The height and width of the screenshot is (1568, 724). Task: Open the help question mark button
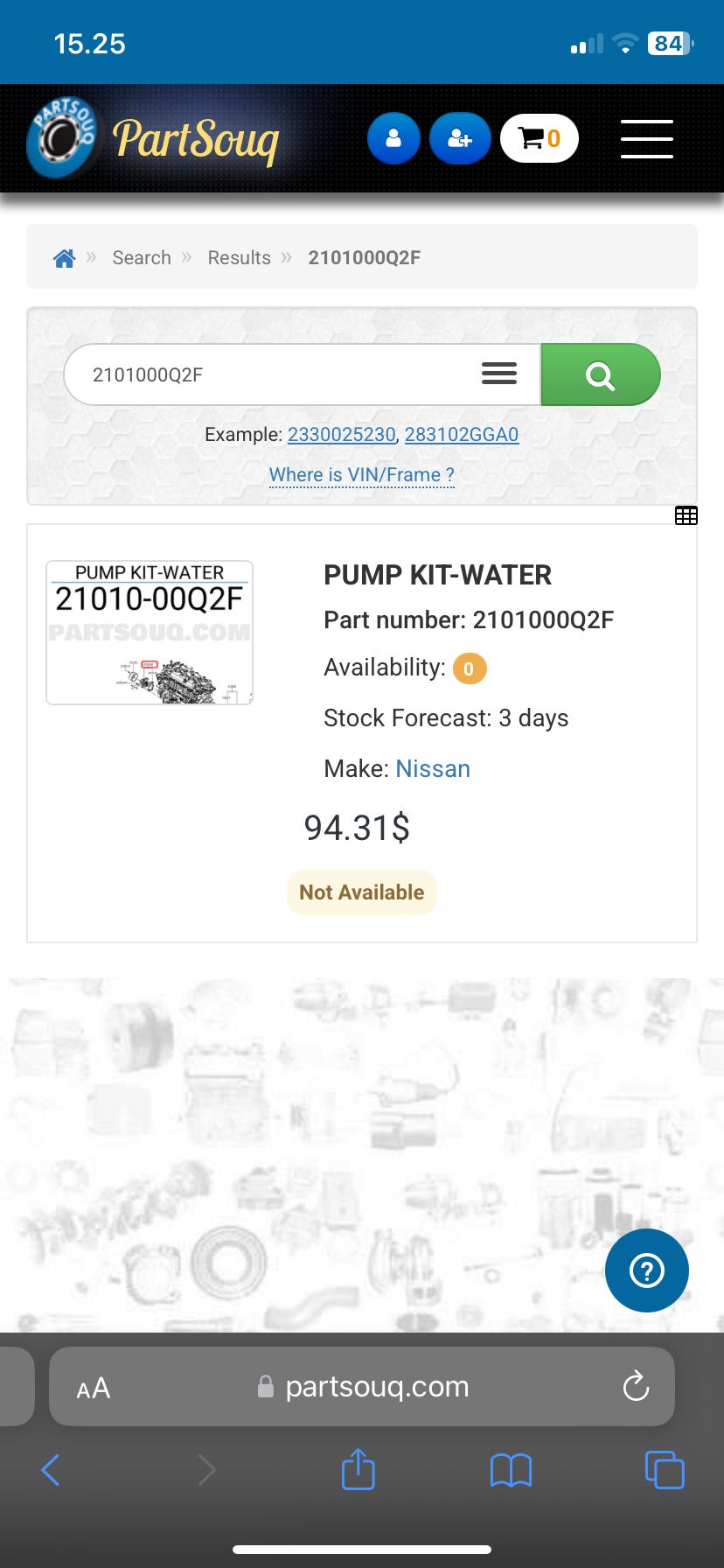[647, 1270]
